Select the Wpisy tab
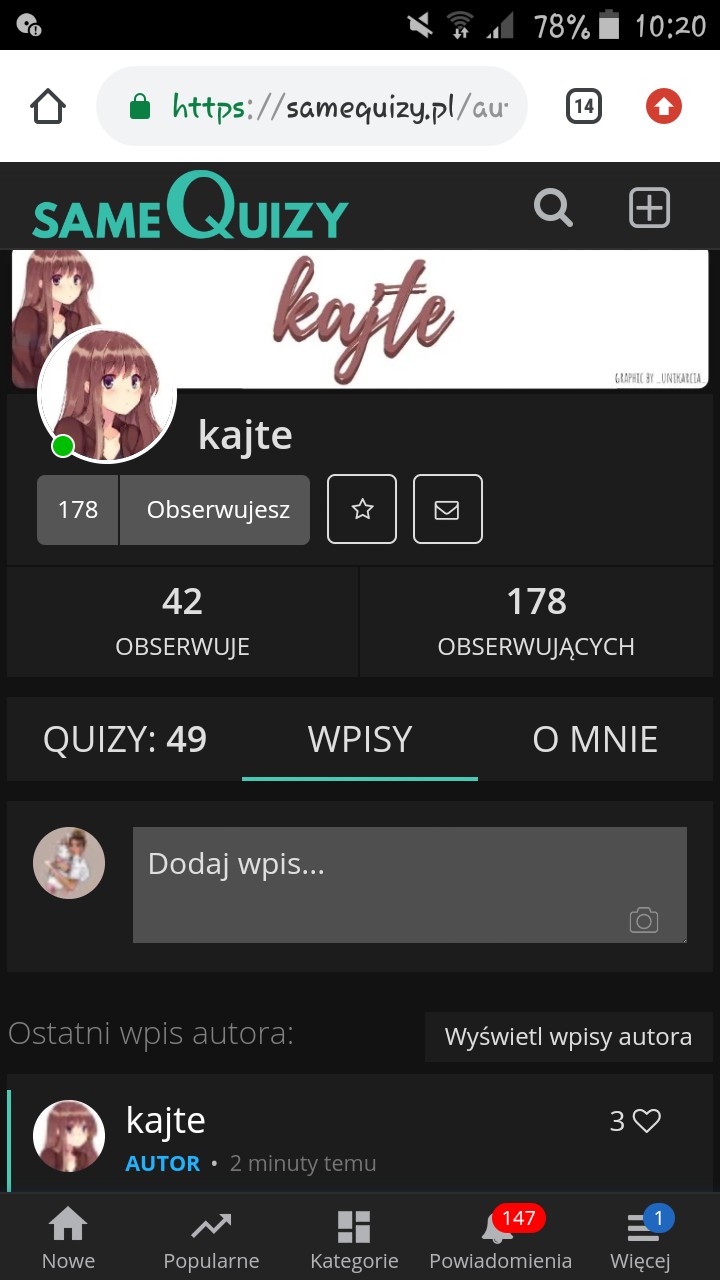720x1280 pixels. coord(360,740)
